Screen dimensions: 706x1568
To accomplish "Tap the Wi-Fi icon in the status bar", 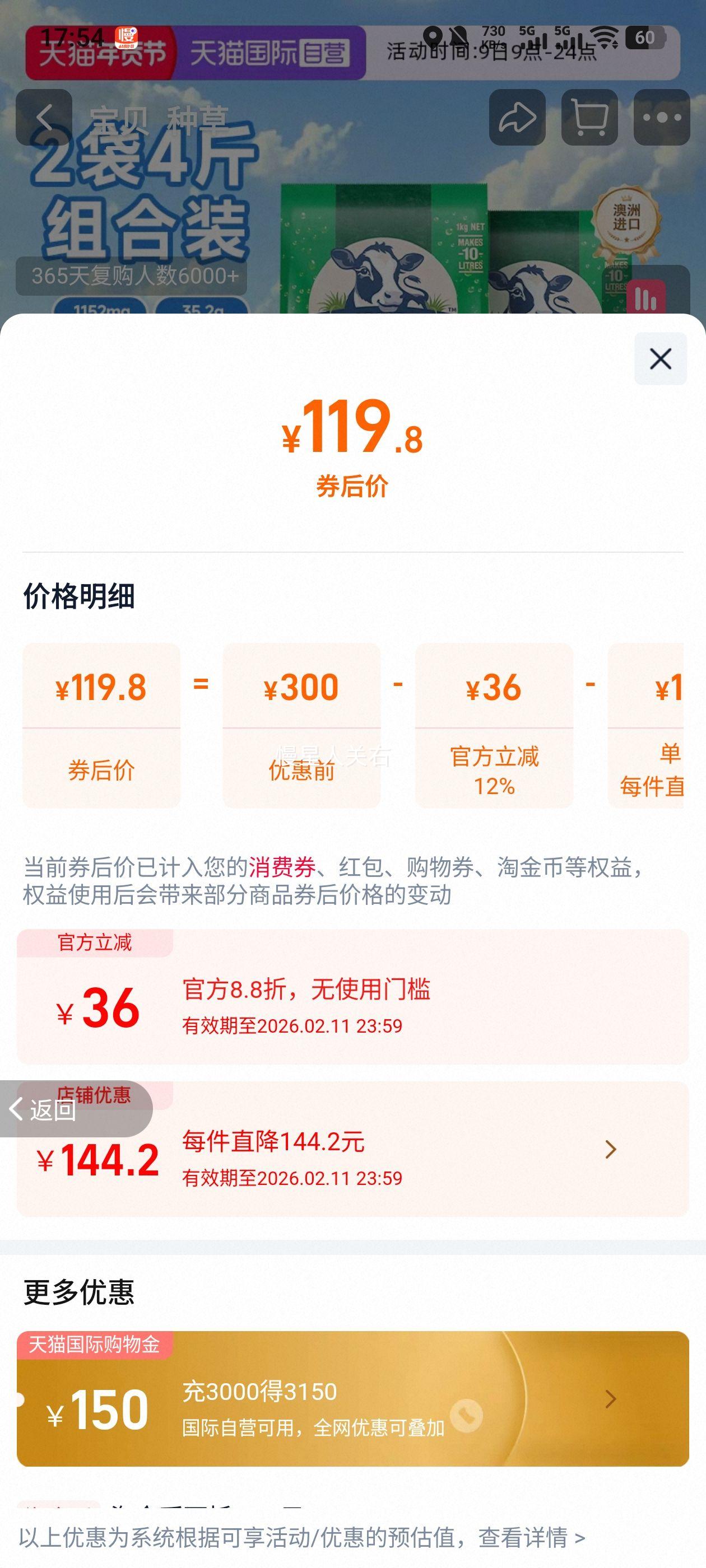I will pos(605,38).
